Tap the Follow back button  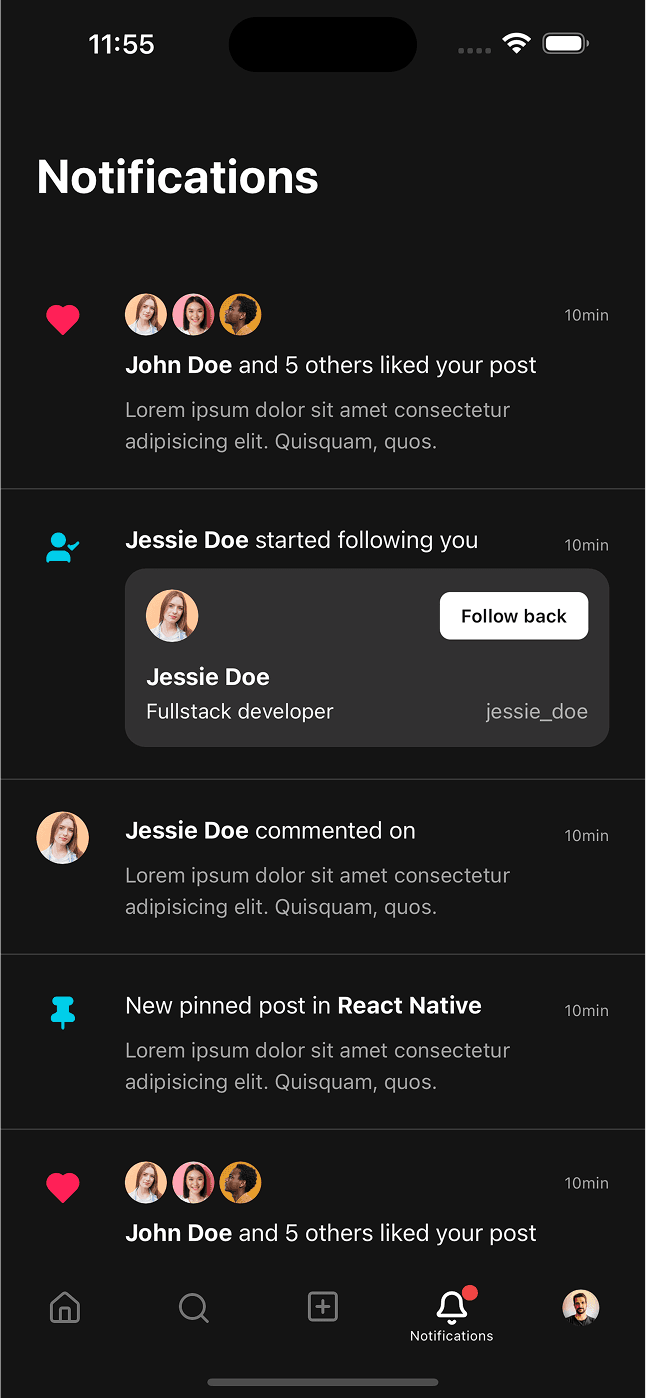514,616
